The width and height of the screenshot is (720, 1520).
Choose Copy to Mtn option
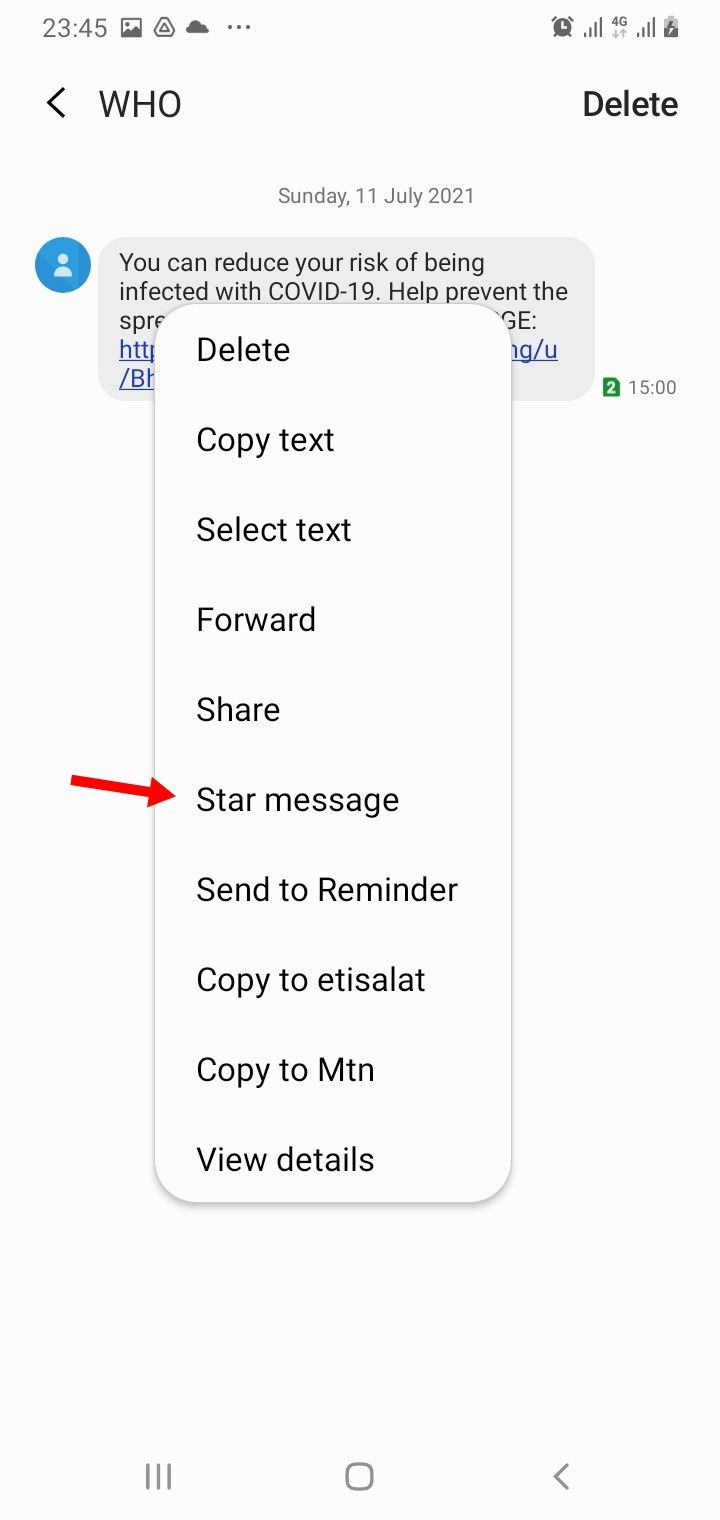pyautogui.click(x=285, y=1069)
